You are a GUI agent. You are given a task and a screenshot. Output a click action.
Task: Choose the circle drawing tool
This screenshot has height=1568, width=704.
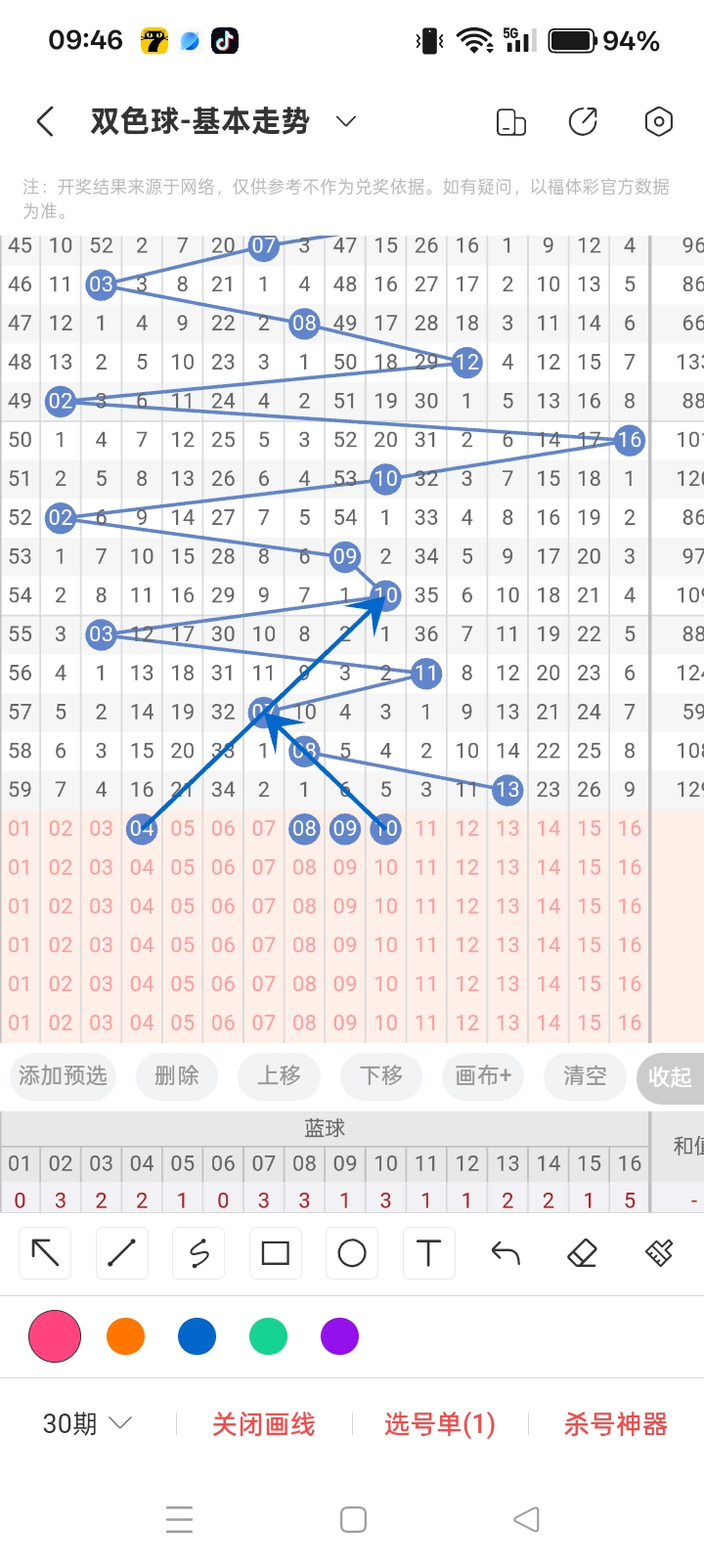(x=351, y=1252)
